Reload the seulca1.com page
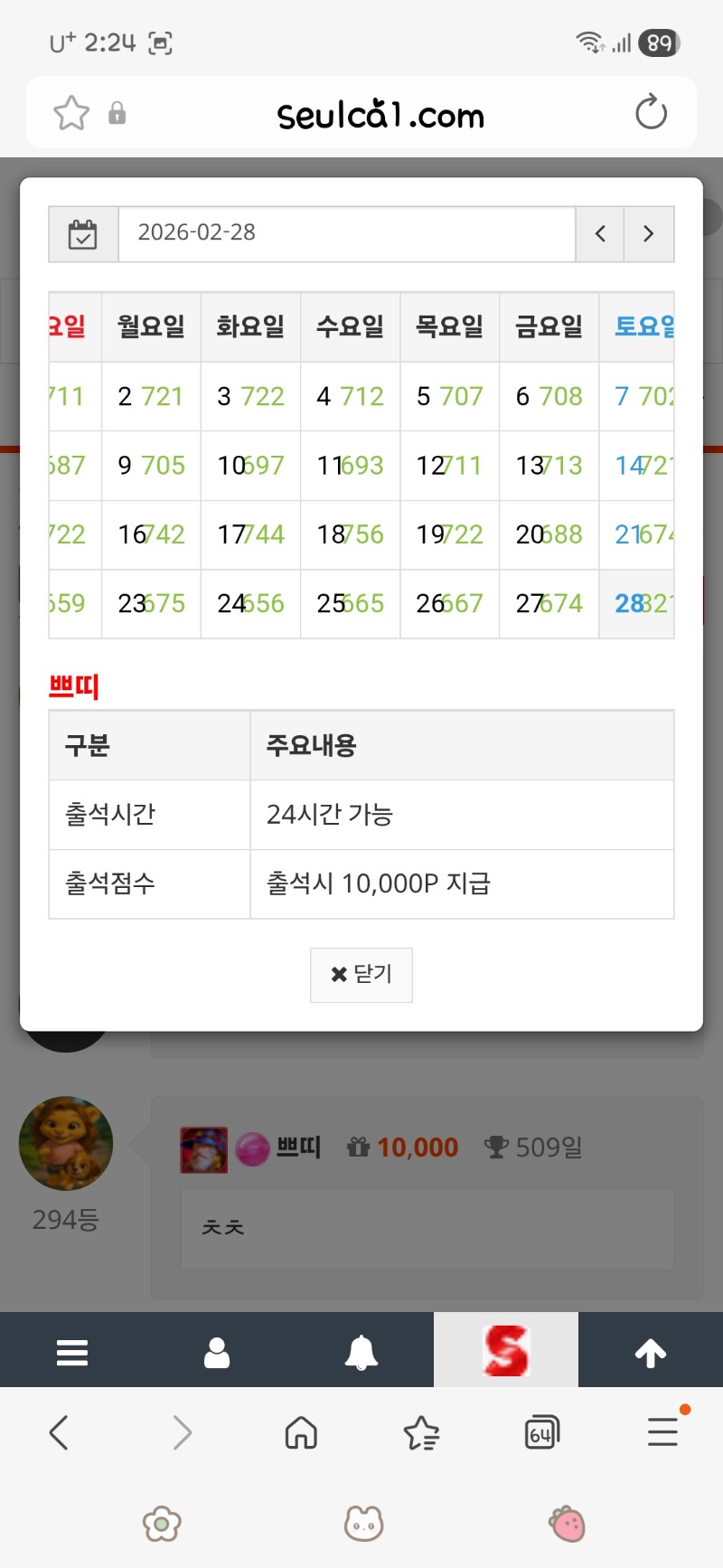The width and height of the screenshot is (723, 1568). pos(651,113)
